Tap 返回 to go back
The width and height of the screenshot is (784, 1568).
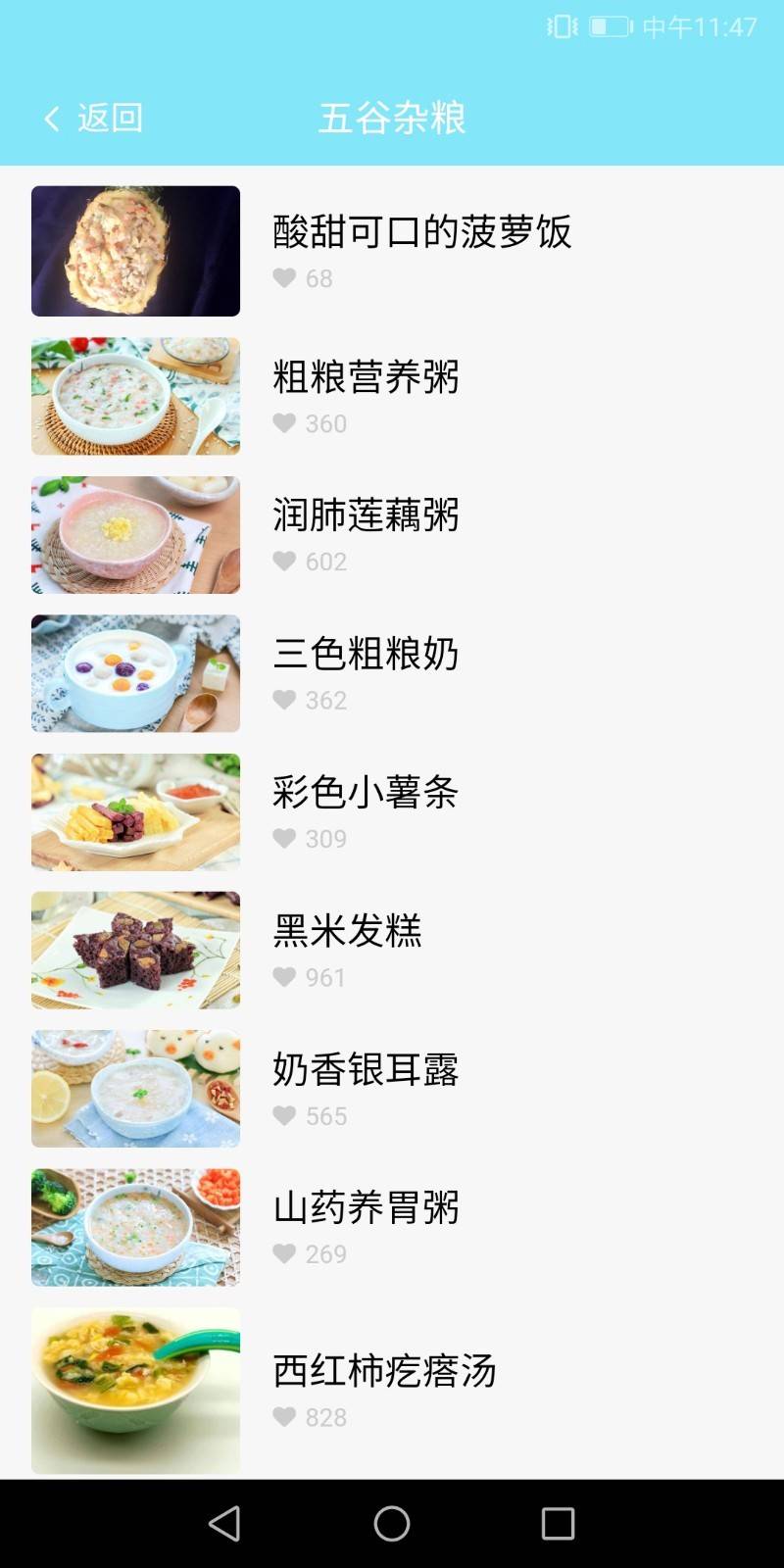(x=111, y=117)
